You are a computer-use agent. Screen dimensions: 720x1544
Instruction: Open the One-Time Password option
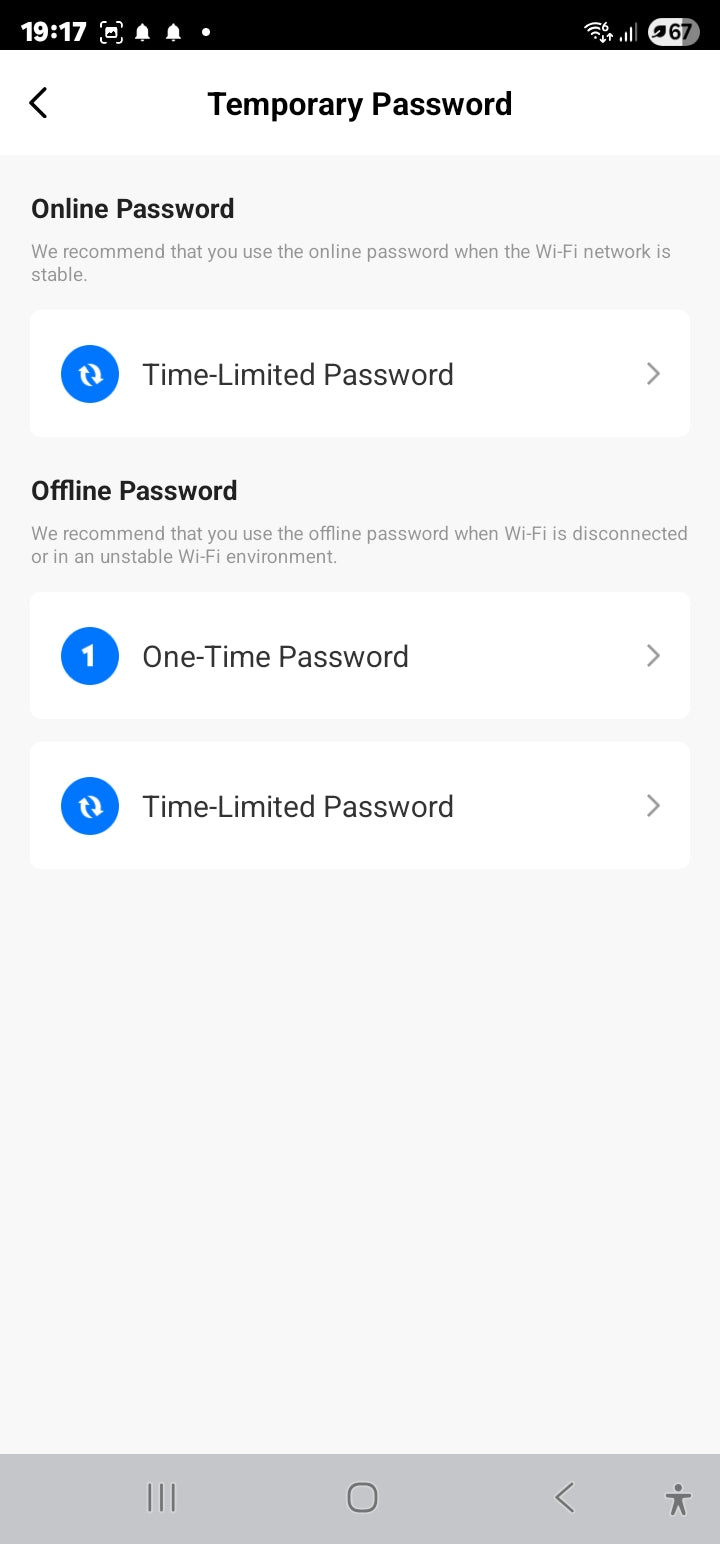(359, 656)
